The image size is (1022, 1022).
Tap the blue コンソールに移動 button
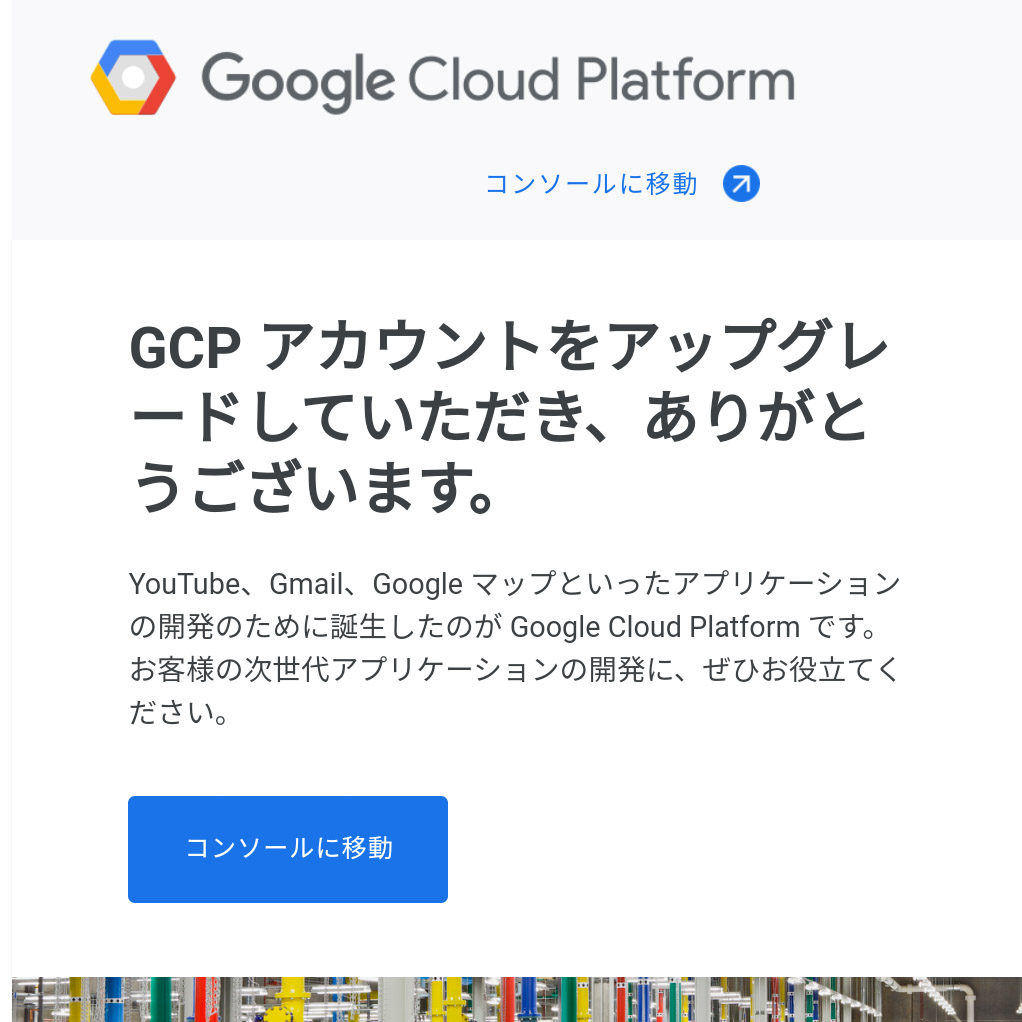(x=288, y=849)
